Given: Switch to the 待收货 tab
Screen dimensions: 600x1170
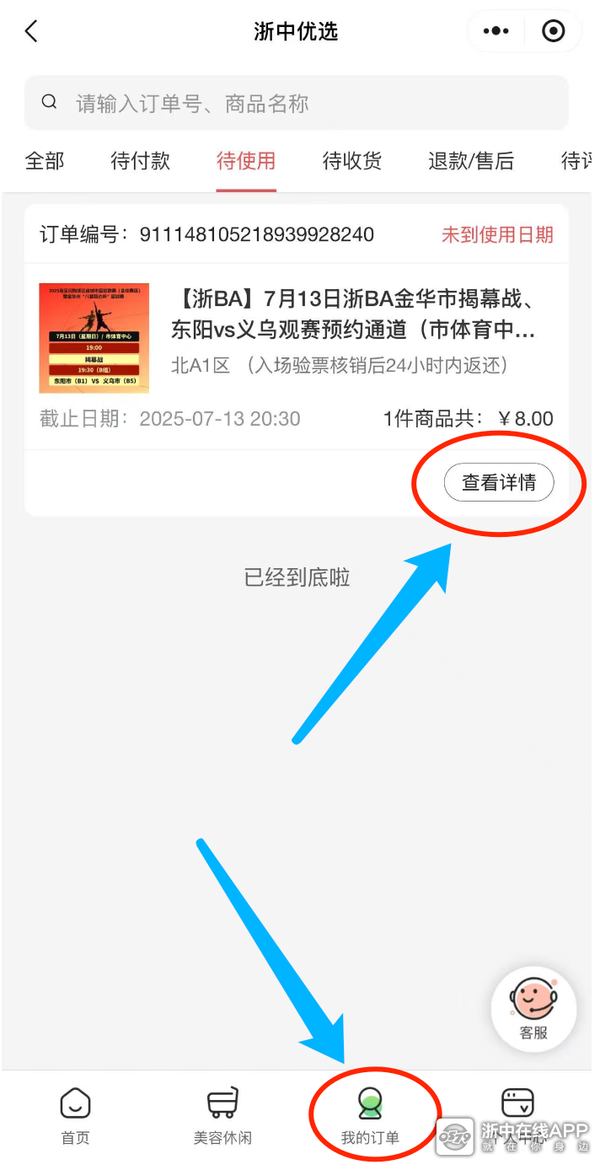Looking at the screenshot, I should coord(352,161).
